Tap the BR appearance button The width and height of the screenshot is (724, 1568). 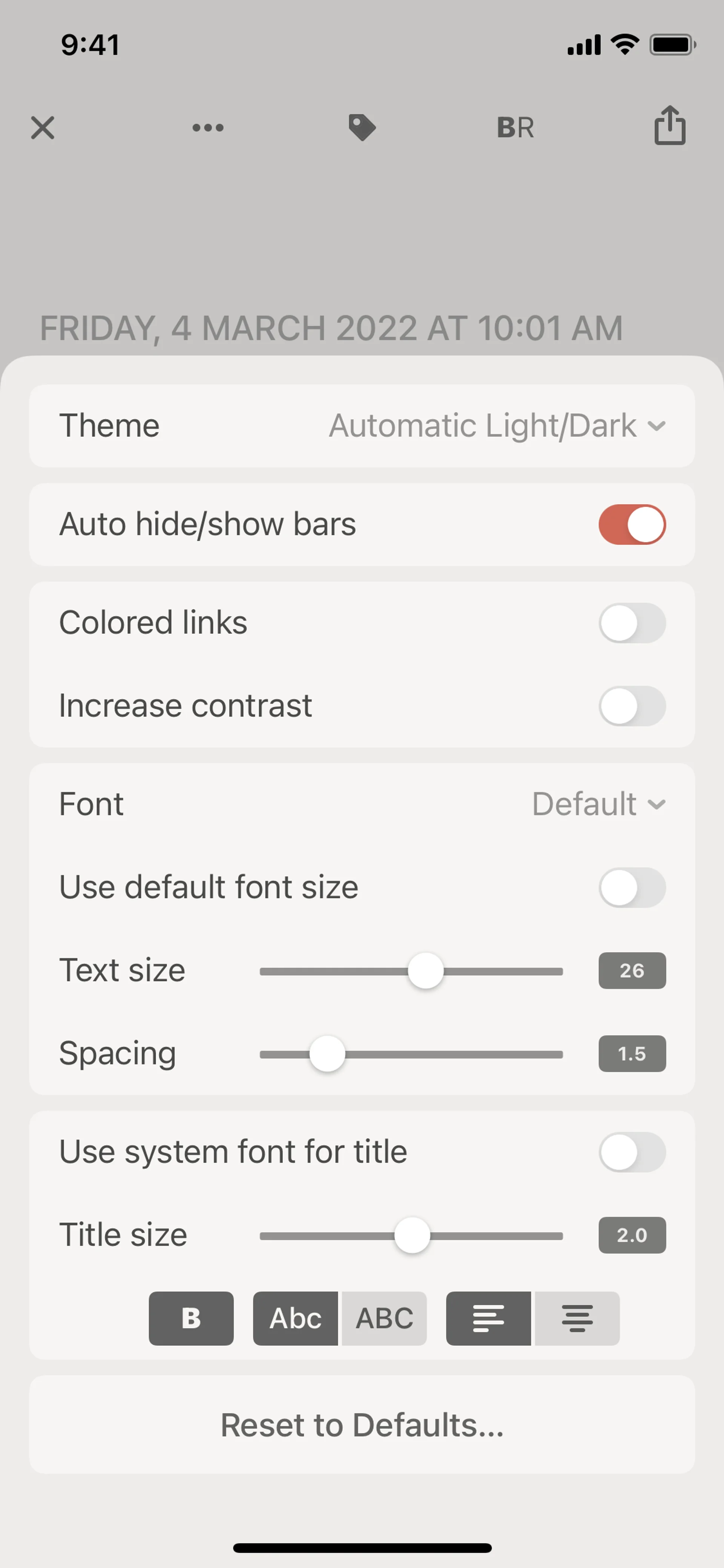(515, 128)
